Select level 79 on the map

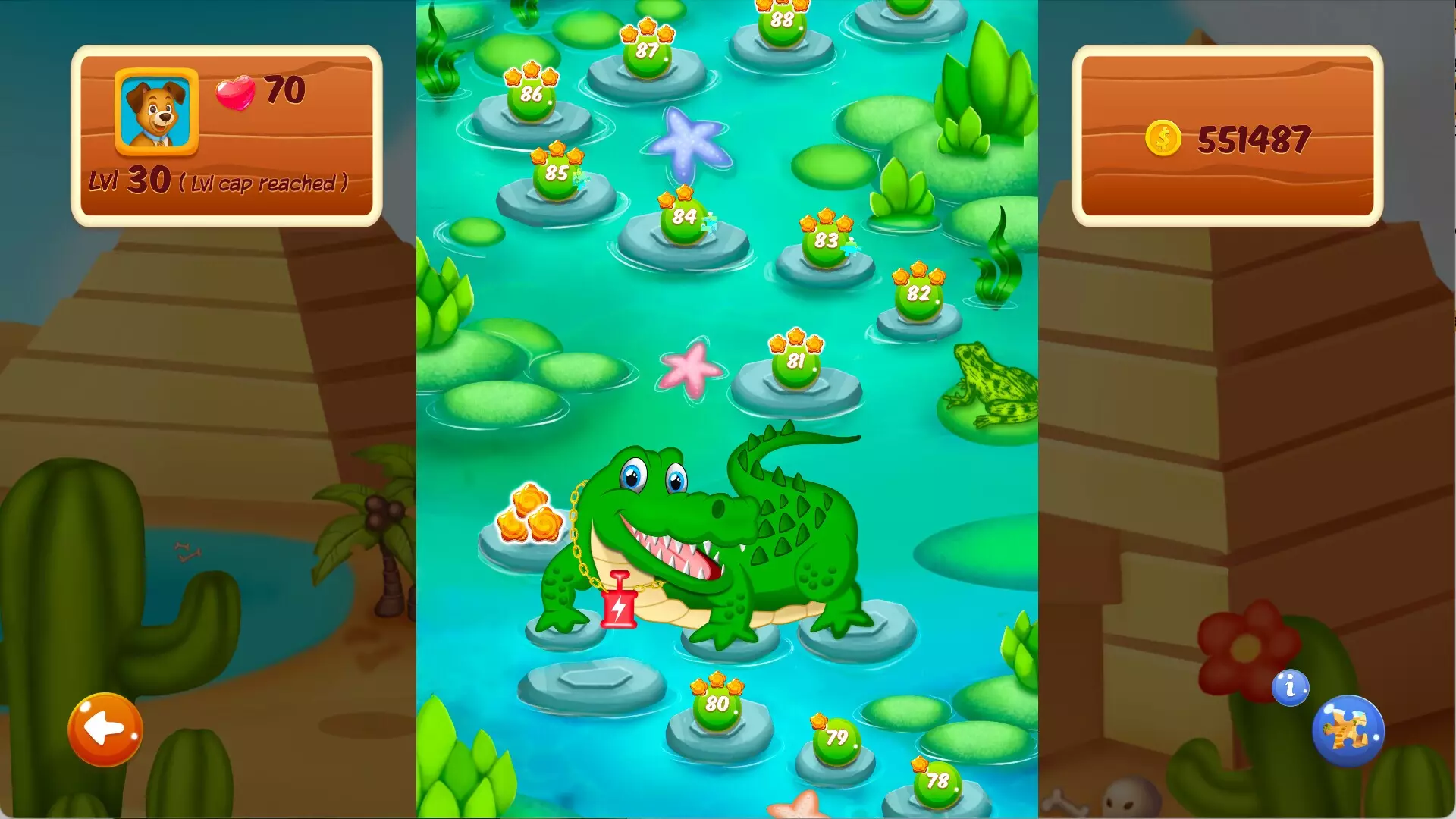[x=836, y=739]
